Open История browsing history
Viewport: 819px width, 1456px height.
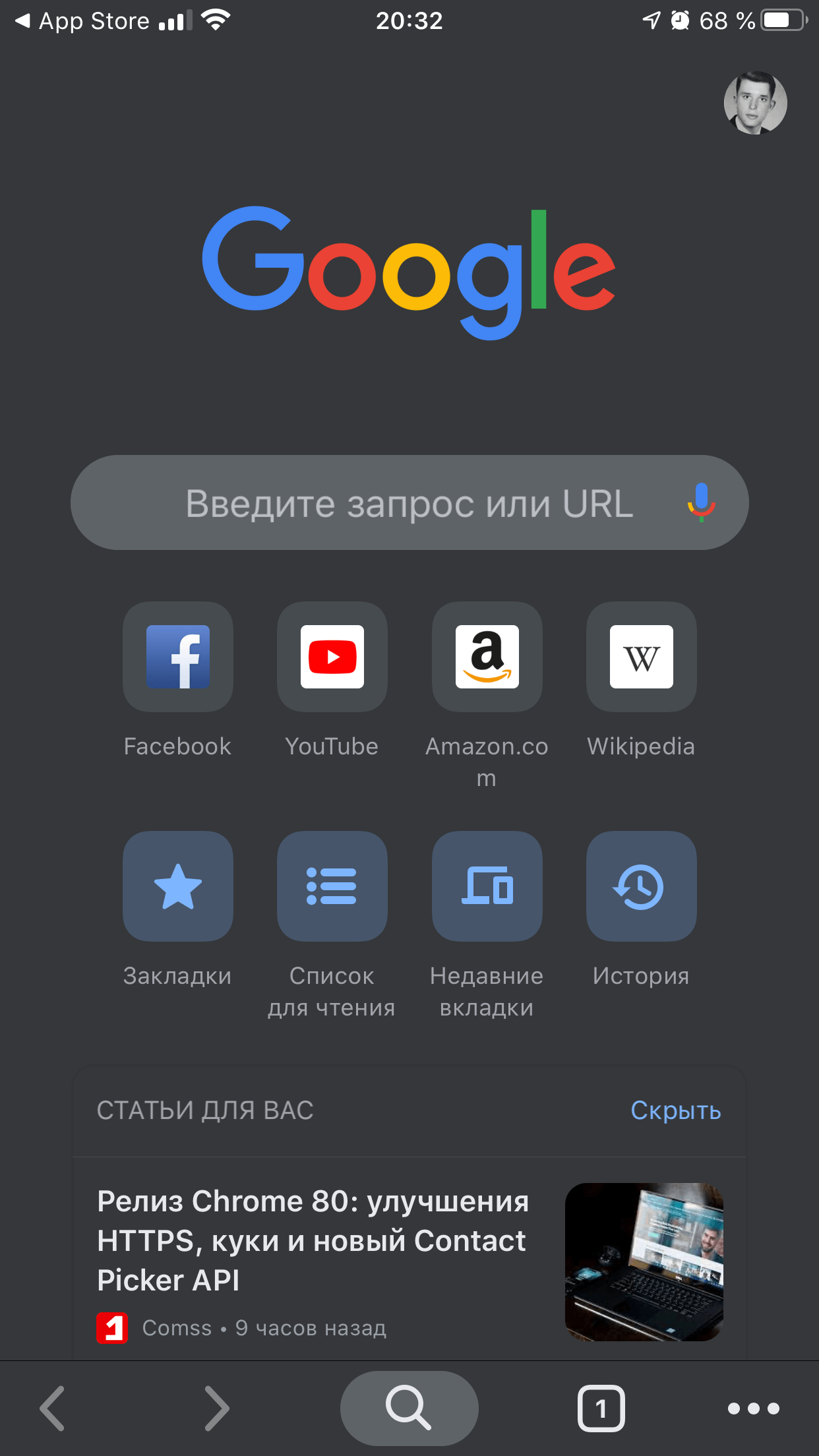click(641, 886)
